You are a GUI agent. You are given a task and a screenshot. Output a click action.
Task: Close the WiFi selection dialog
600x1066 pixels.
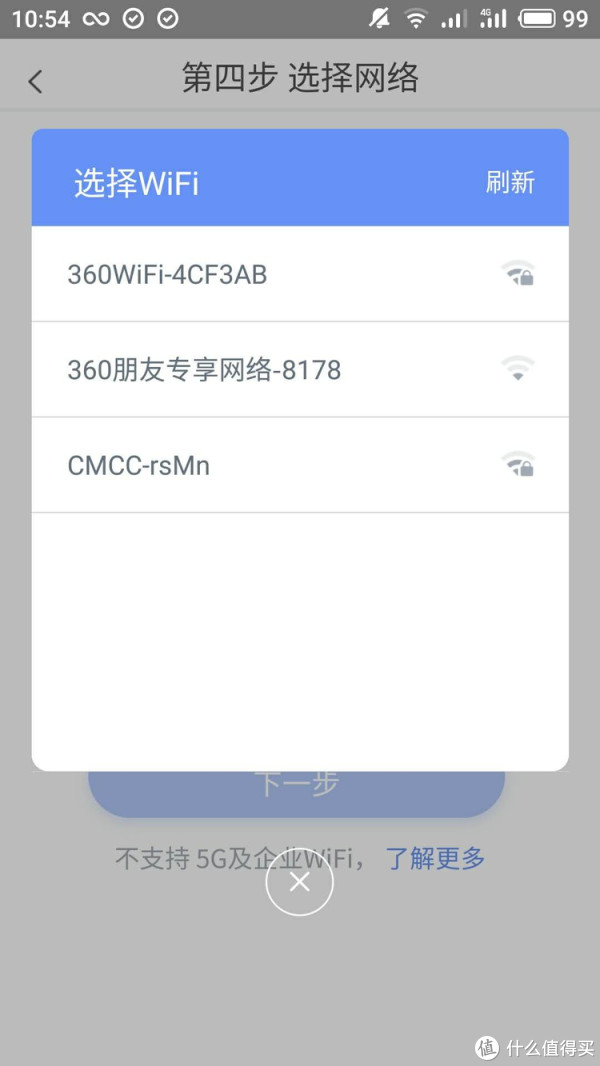click(x=299, y=882)
